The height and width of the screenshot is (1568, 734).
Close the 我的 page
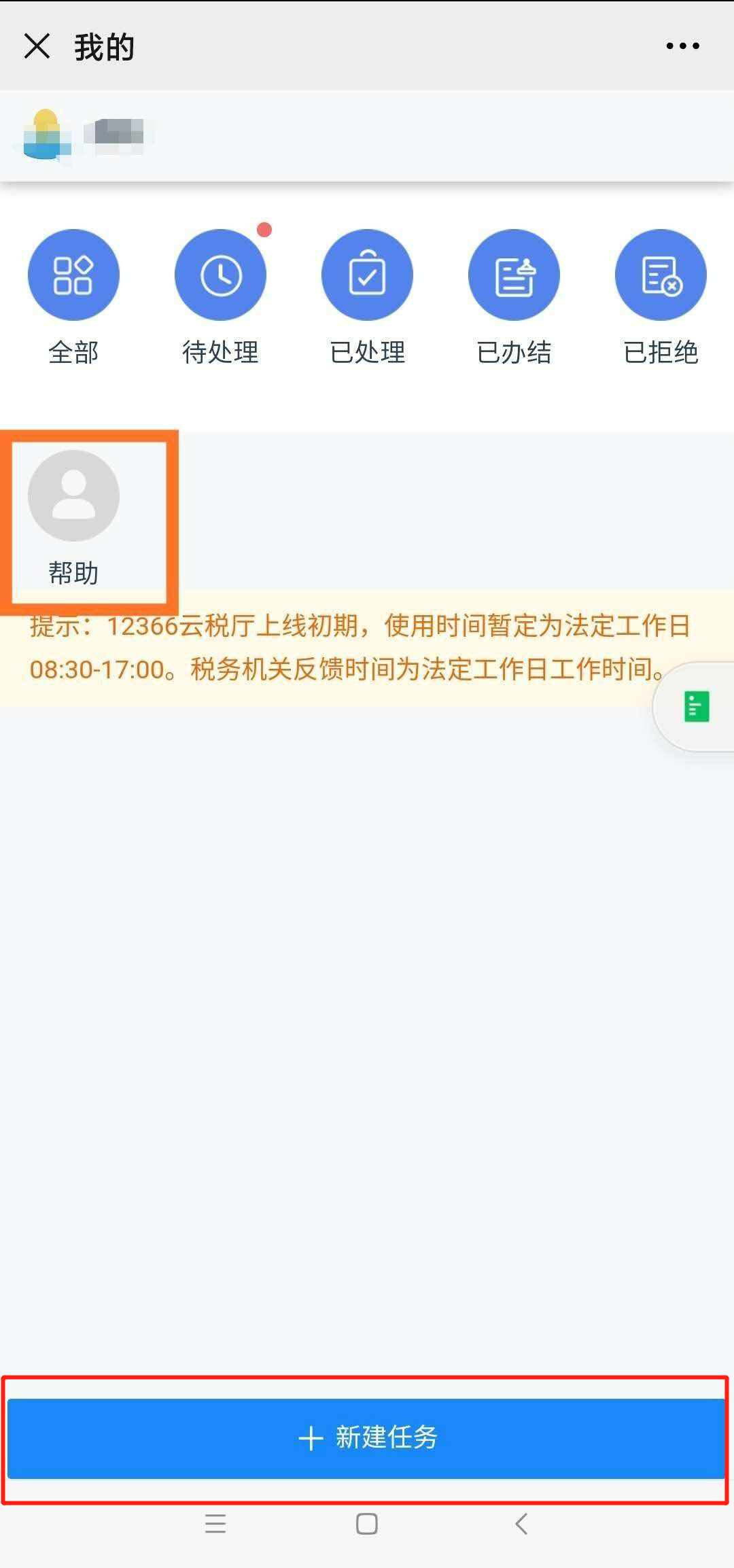coord(37,46)
